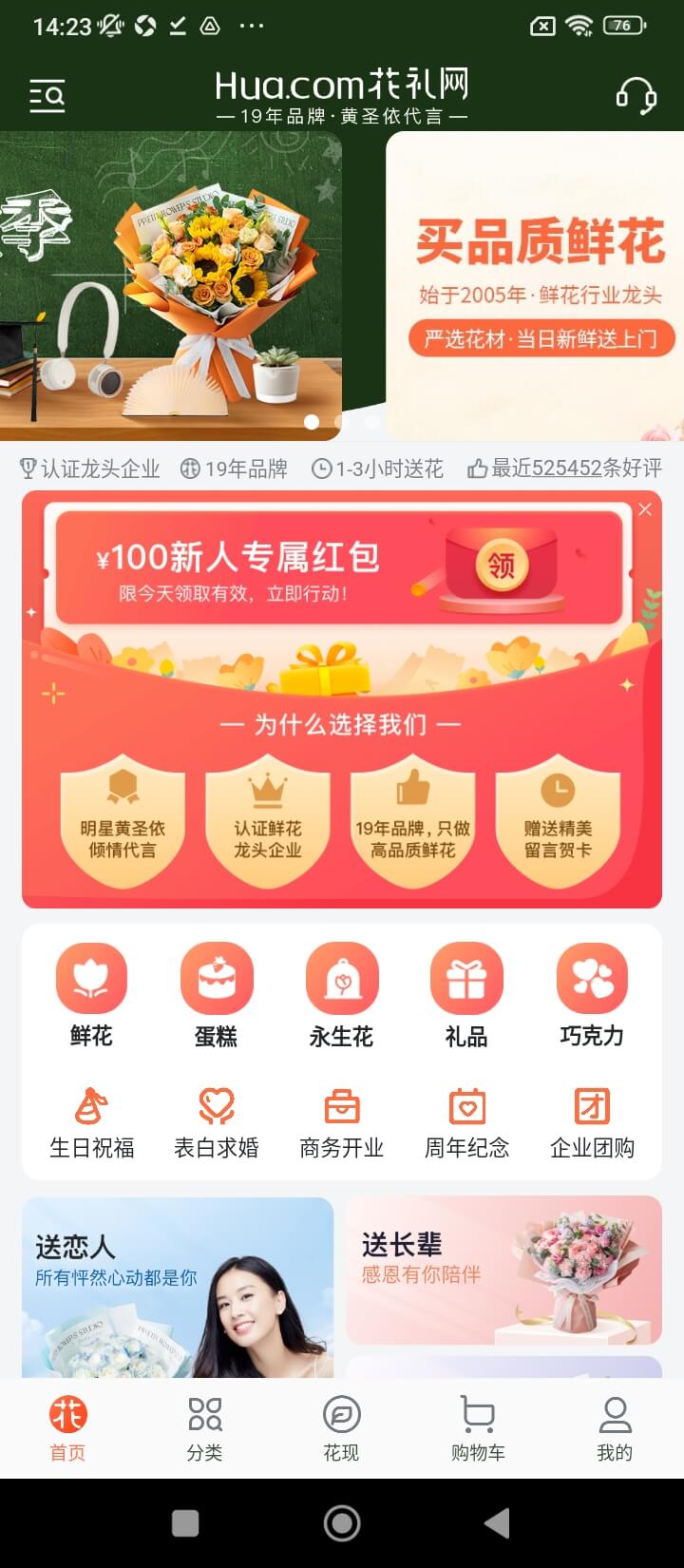This screenshot has width=684, height=1568.
Task: Switch to the 分类 tab
Action: 204,1428
